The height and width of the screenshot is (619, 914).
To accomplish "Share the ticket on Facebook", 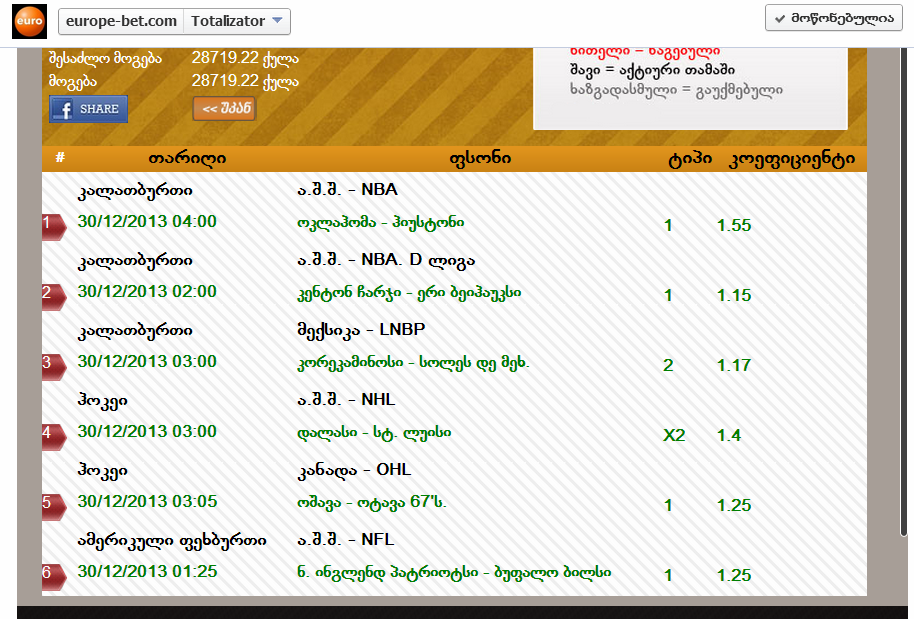I will coord(89,109).
